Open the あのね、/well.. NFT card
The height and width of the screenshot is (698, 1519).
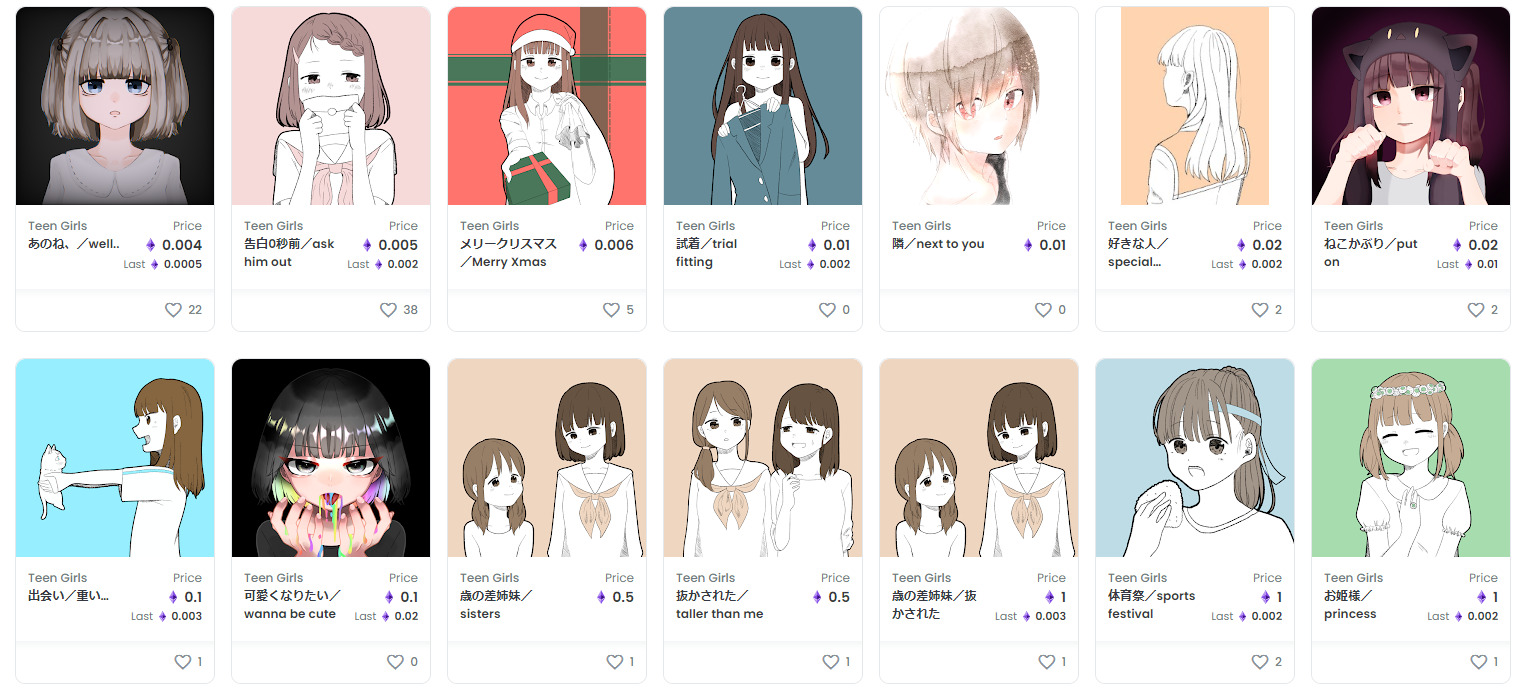click(x=115, y=107)
